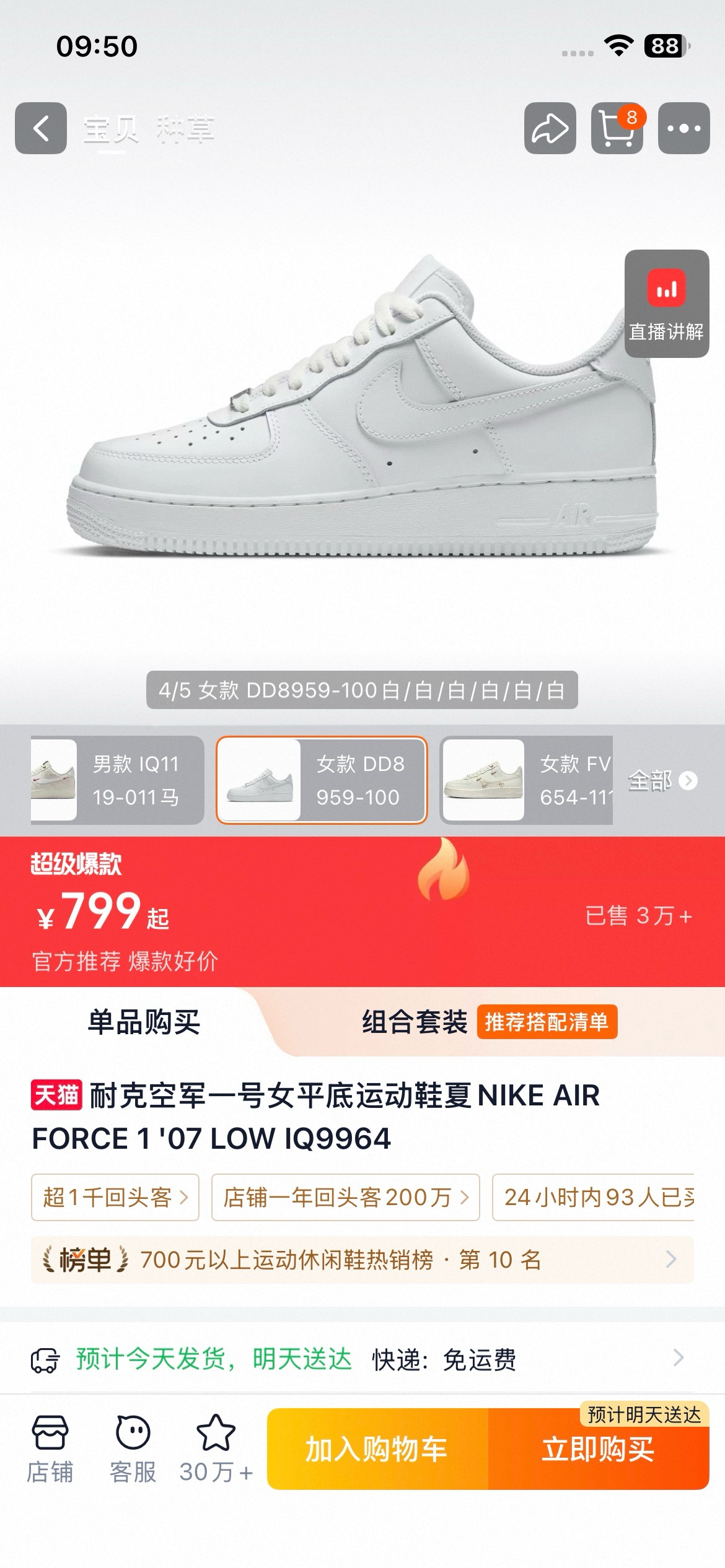Open the shopping cart
The width and height of the screenshot is (725, 1568).
pos(617,128)
